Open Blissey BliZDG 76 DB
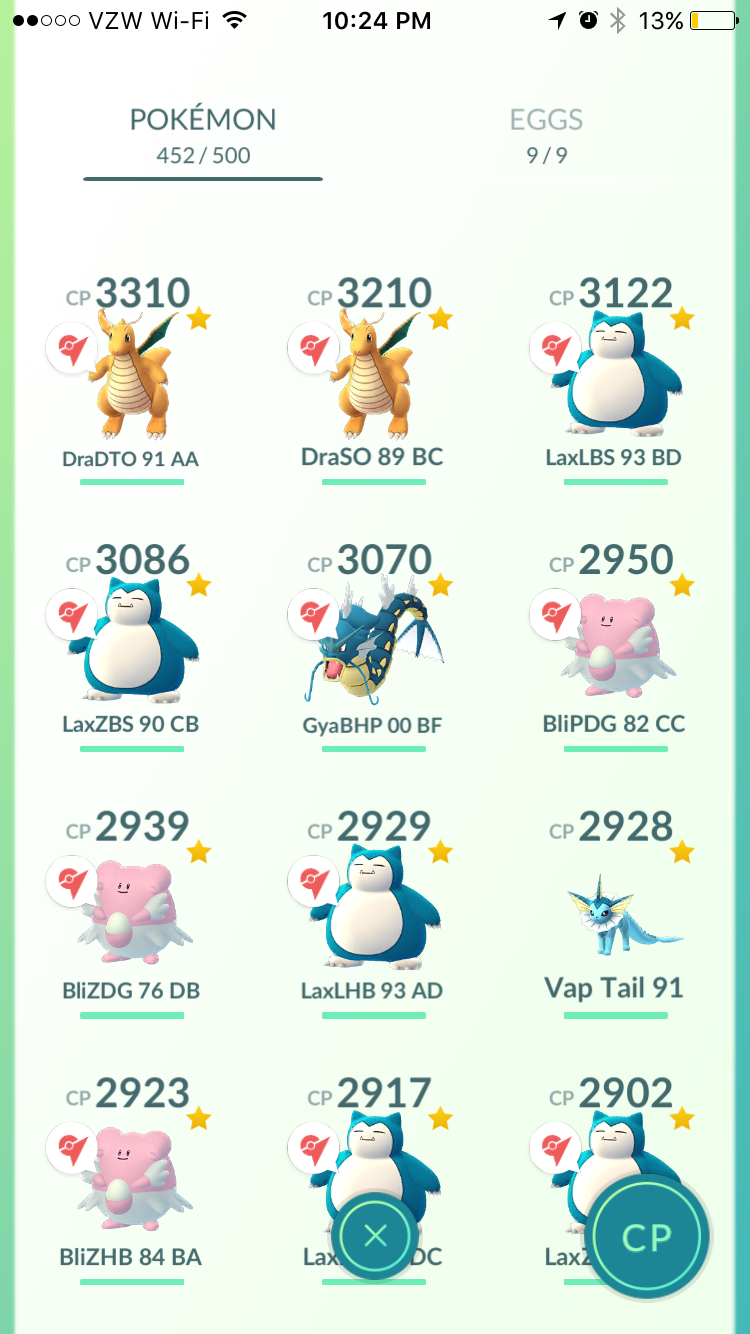Screen dimensions: 750x1334 [x=132, y=914]
